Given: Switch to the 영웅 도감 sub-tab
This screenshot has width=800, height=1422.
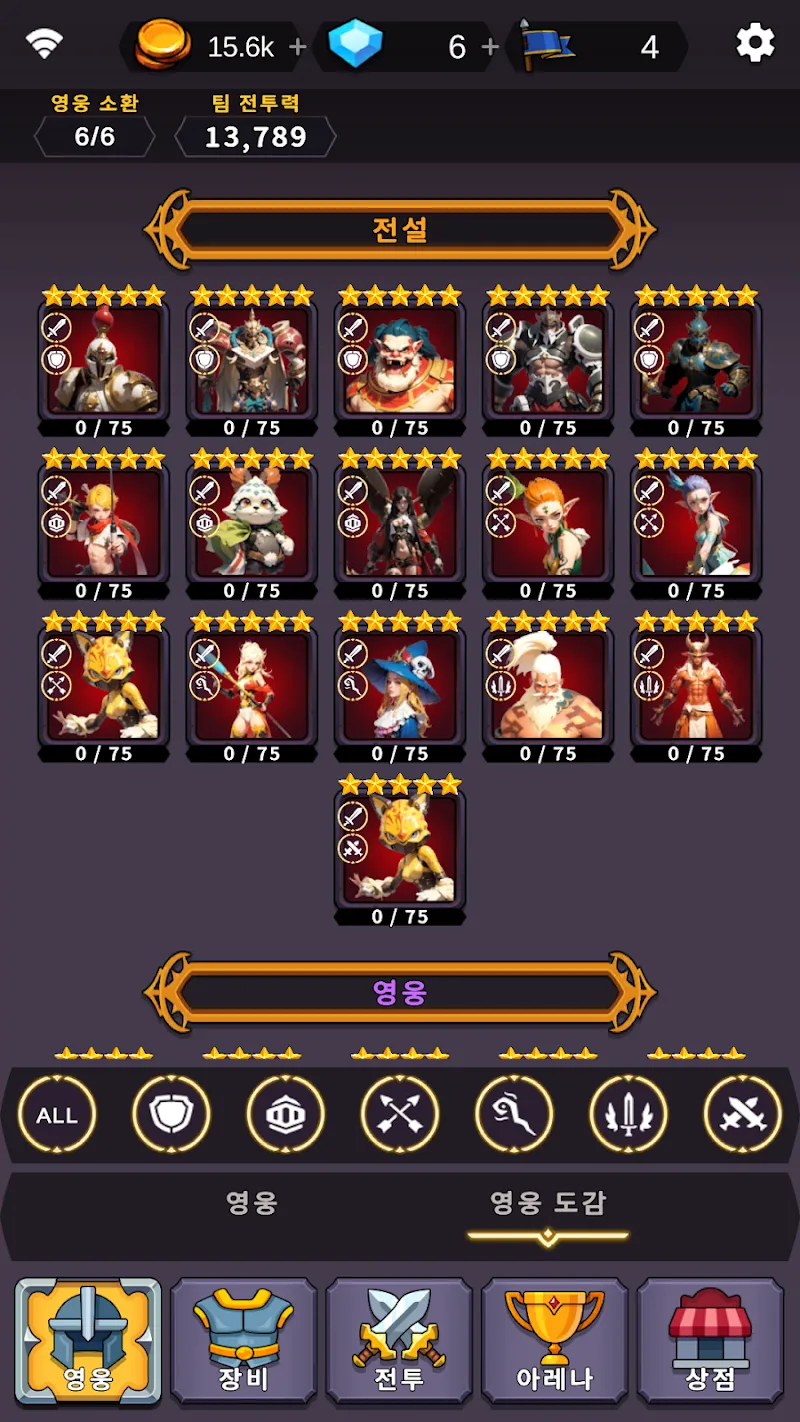Looking at the screenshot, I should 548,1203.
